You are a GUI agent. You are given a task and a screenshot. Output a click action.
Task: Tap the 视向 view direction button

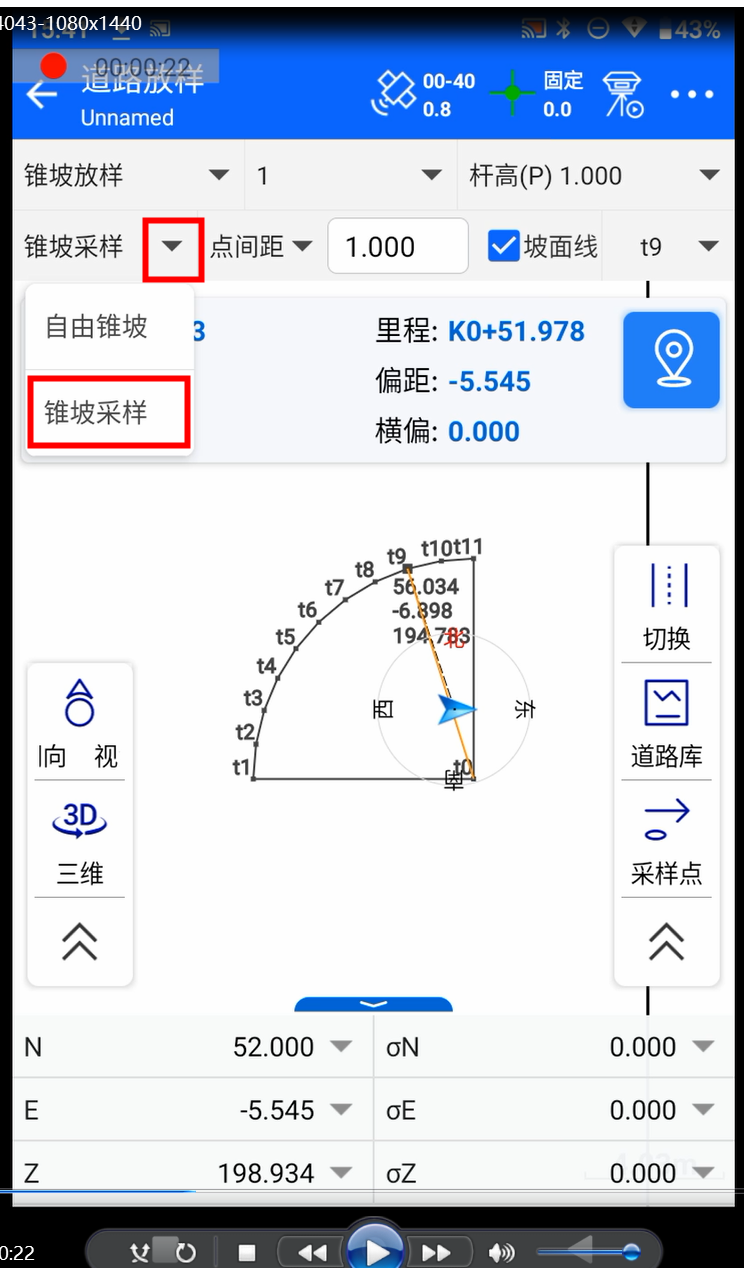[80, 723]
